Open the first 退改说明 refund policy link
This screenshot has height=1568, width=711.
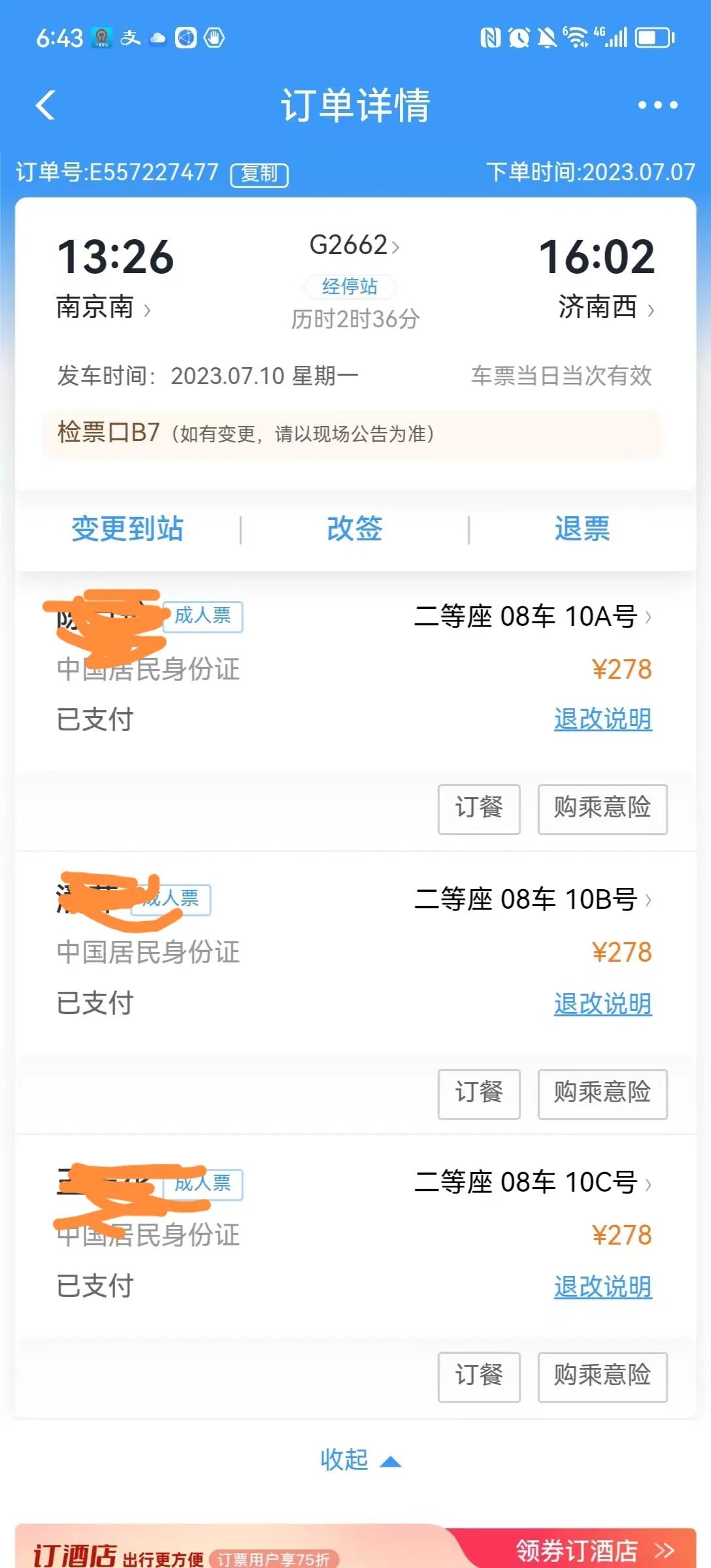click(602, 717)
